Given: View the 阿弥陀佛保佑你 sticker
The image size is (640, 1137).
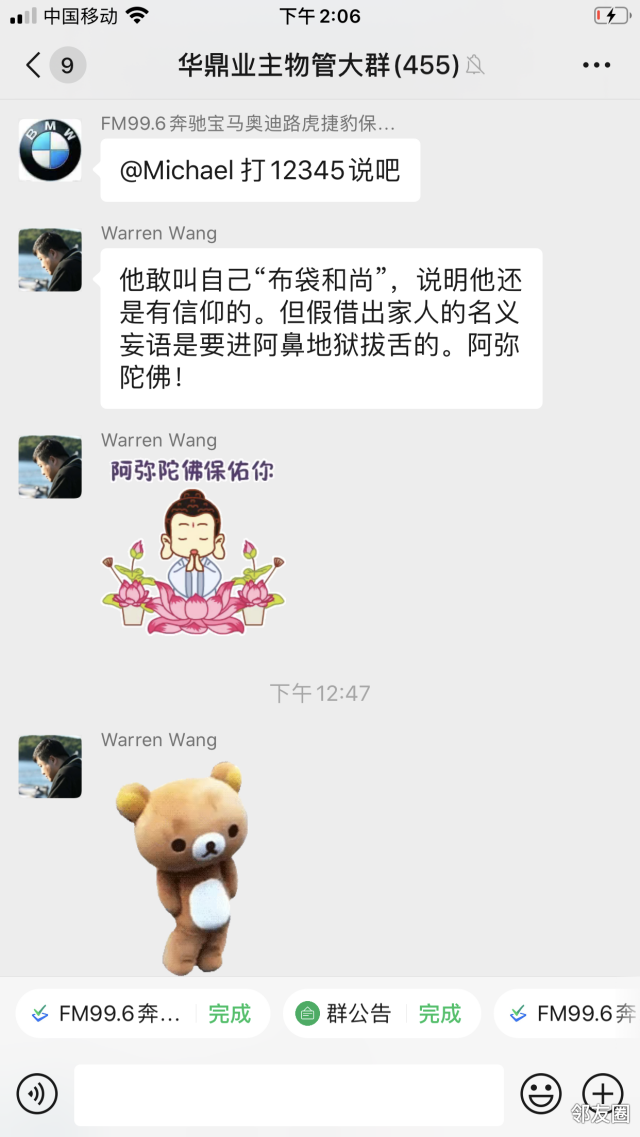Looking at the screenshot, I should (x=192, y=548).
